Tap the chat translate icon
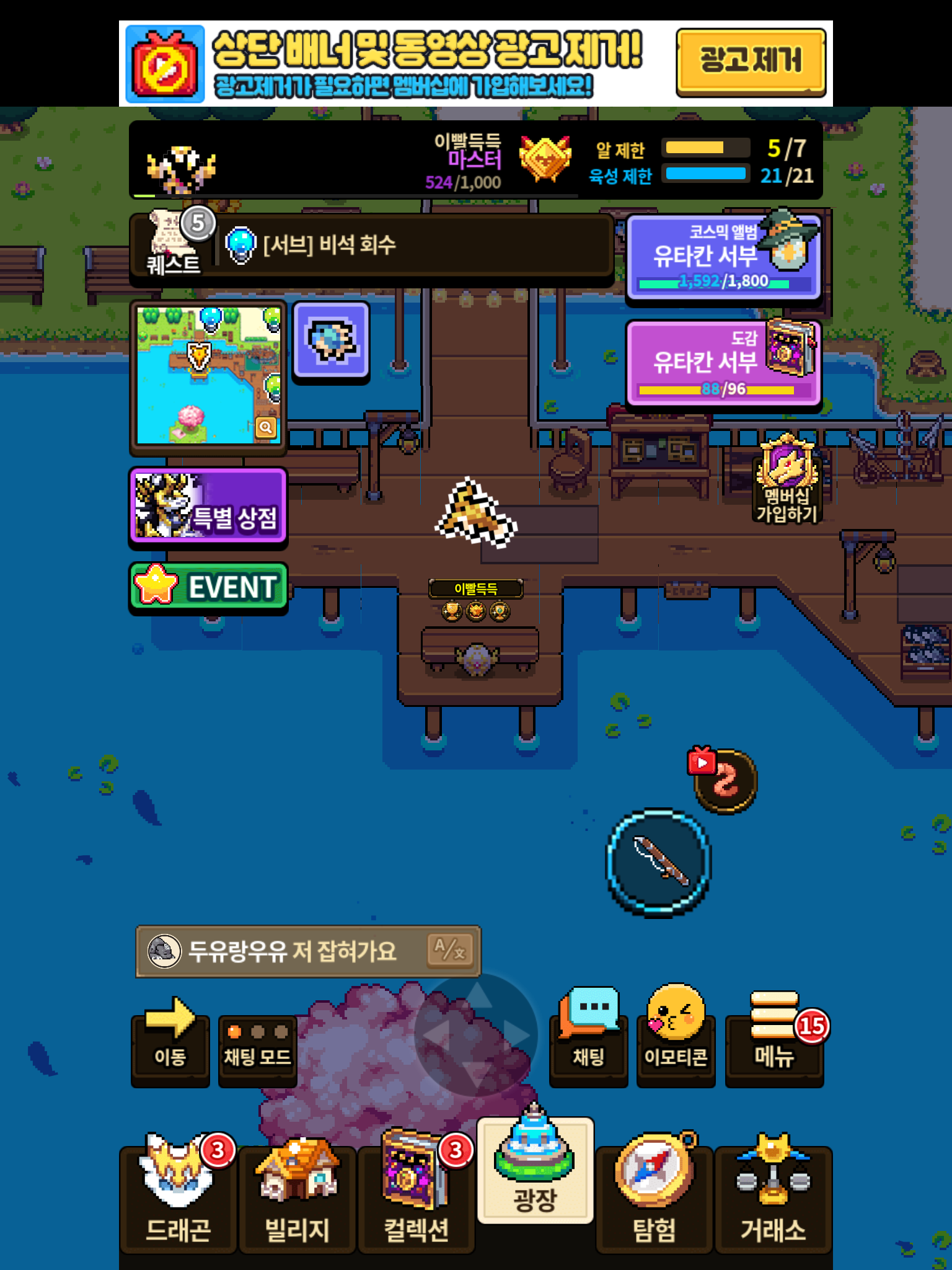This screenshot has width=952, height=1270. (451, 950)
